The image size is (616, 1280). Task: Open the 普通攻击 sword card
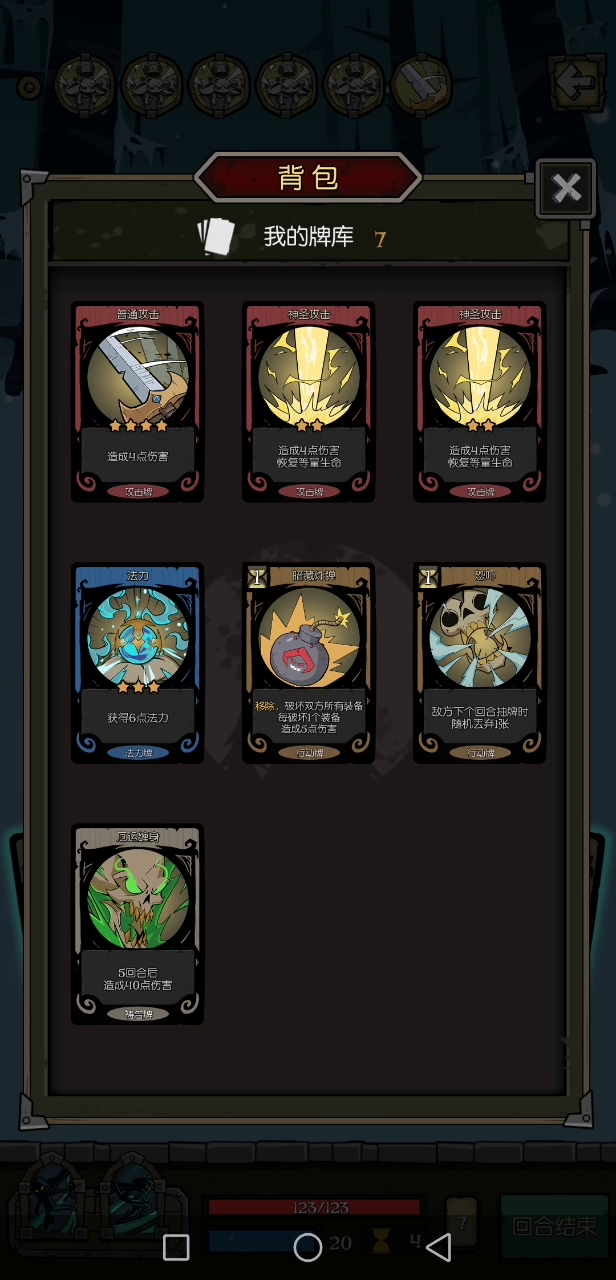coord(137,402)
